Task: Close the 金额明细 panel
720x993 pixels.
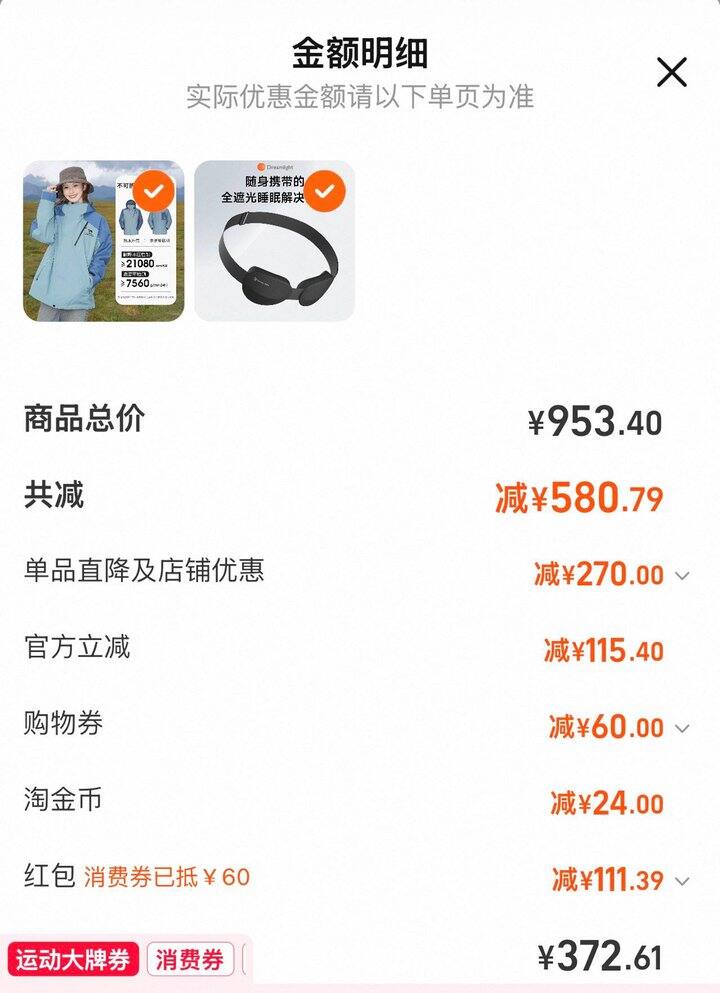Action: 671,72
